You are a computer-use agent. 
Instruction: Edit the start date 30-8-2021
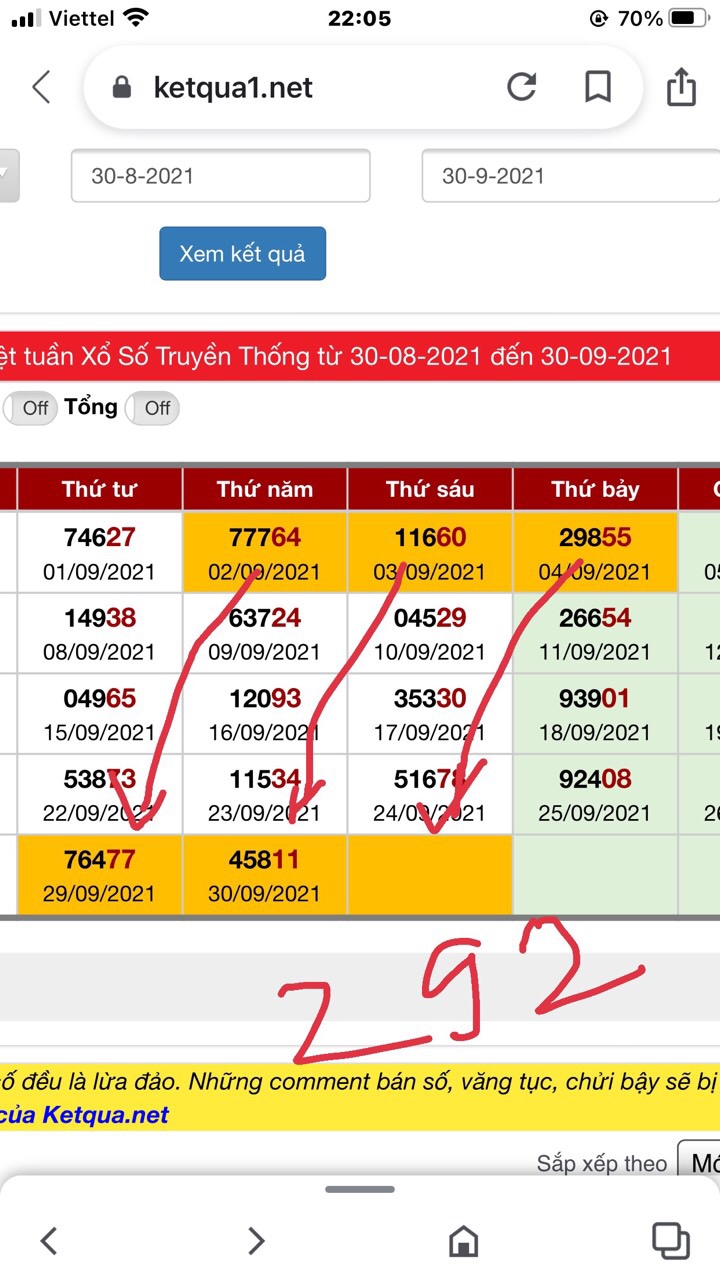(220, 176)
